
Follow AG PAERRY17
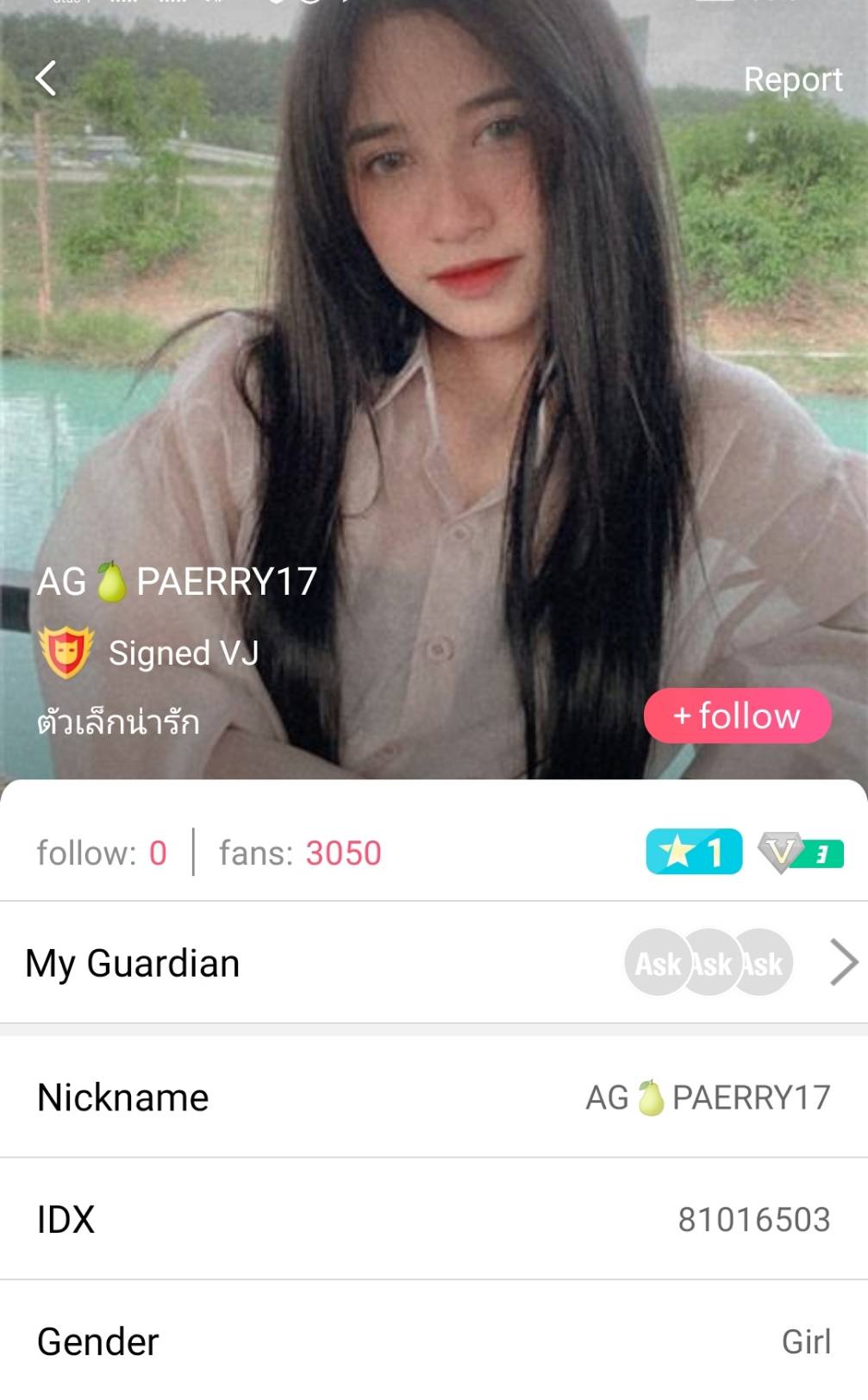tap(737, 716)
